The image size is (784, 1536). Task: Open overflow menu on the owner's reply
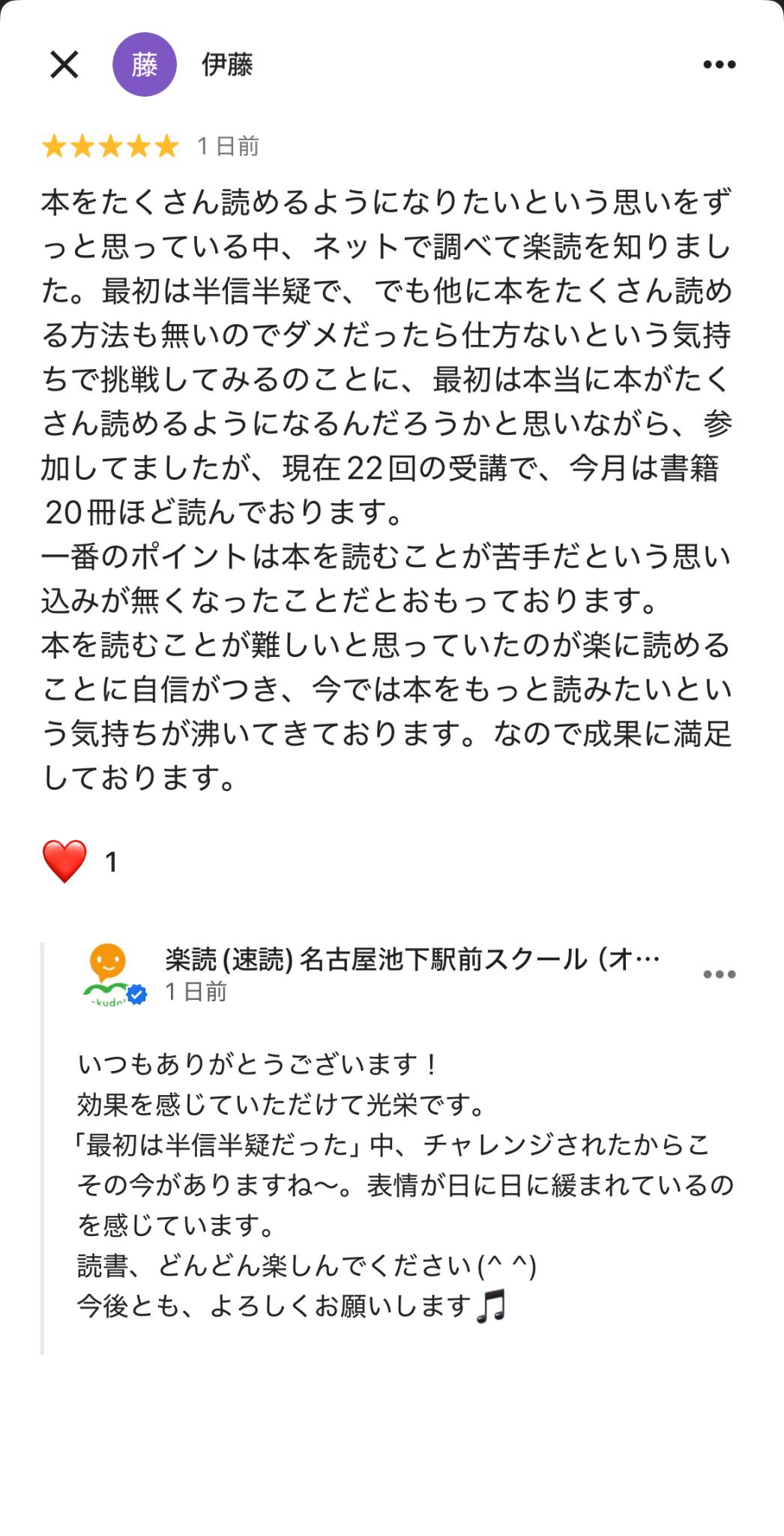coord(719,974)
